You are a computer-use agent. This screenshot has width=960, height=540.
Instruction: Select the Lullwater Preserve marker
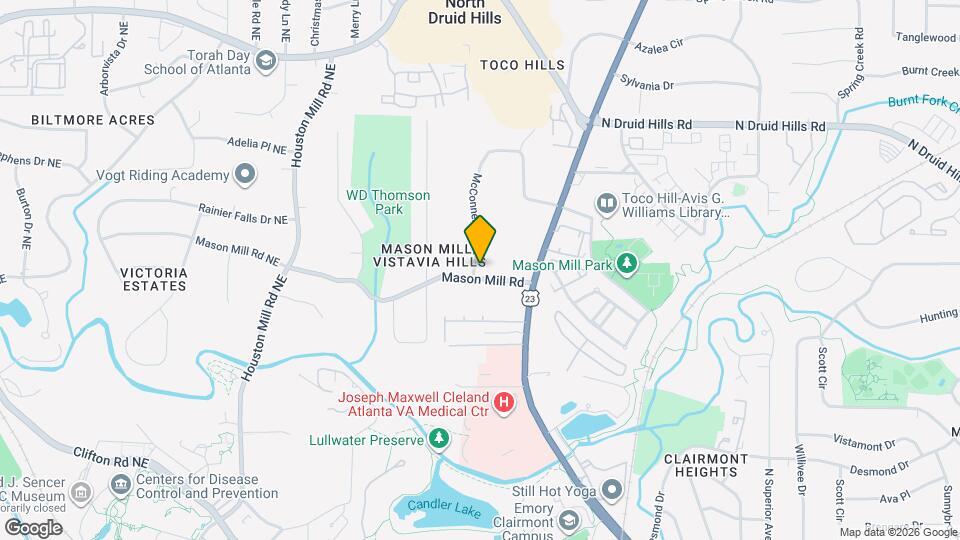(x=438, y=438)
